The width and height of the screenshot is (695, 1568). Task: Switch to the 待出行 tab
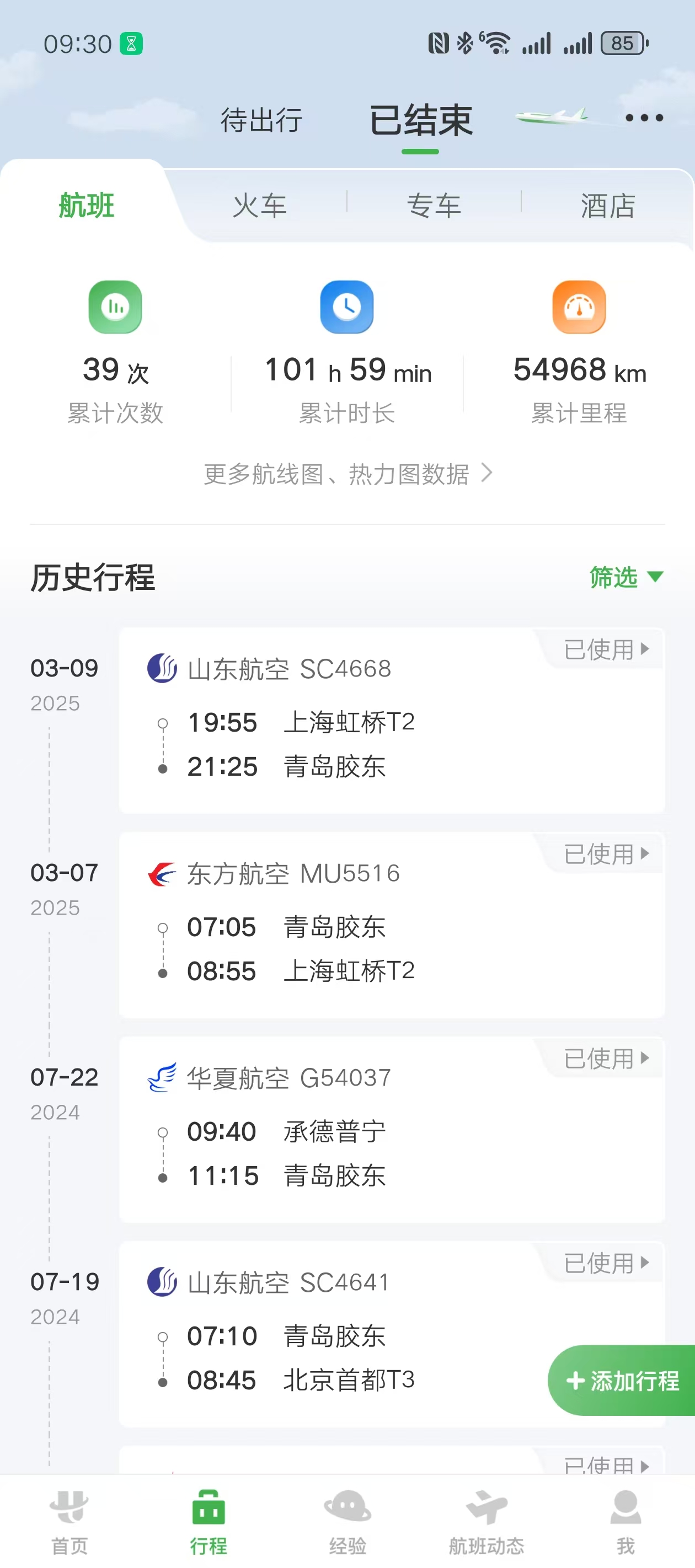pyautogui.click(x=261, y=120)
